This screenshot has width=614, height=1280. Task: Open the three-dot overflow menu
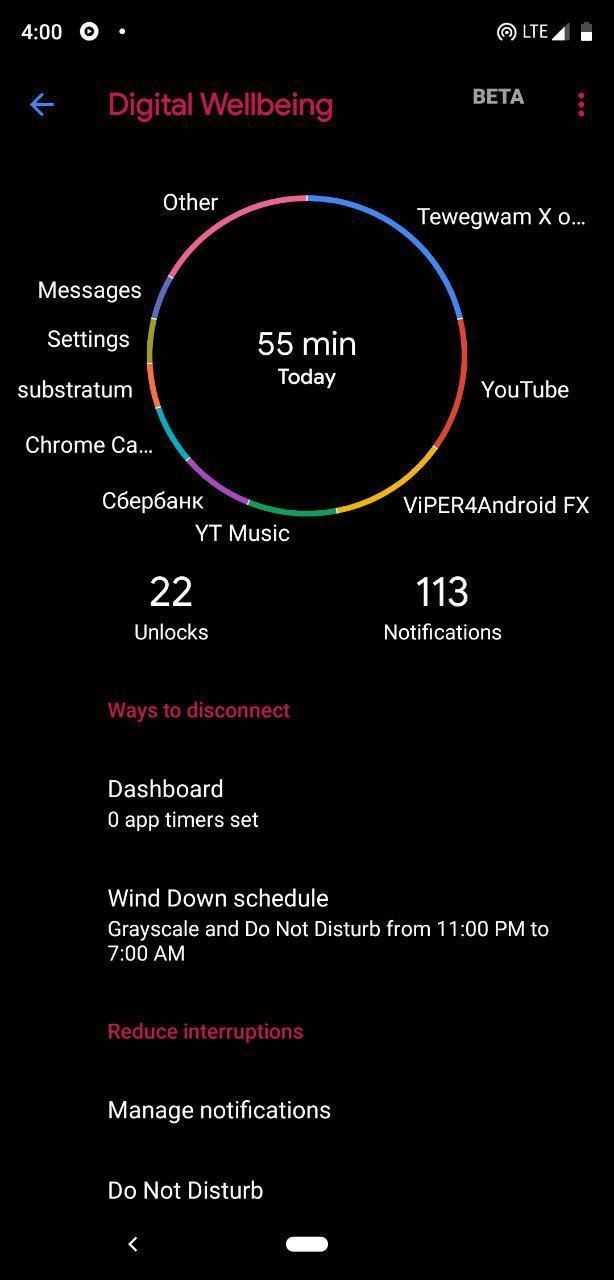coord(580,105)
